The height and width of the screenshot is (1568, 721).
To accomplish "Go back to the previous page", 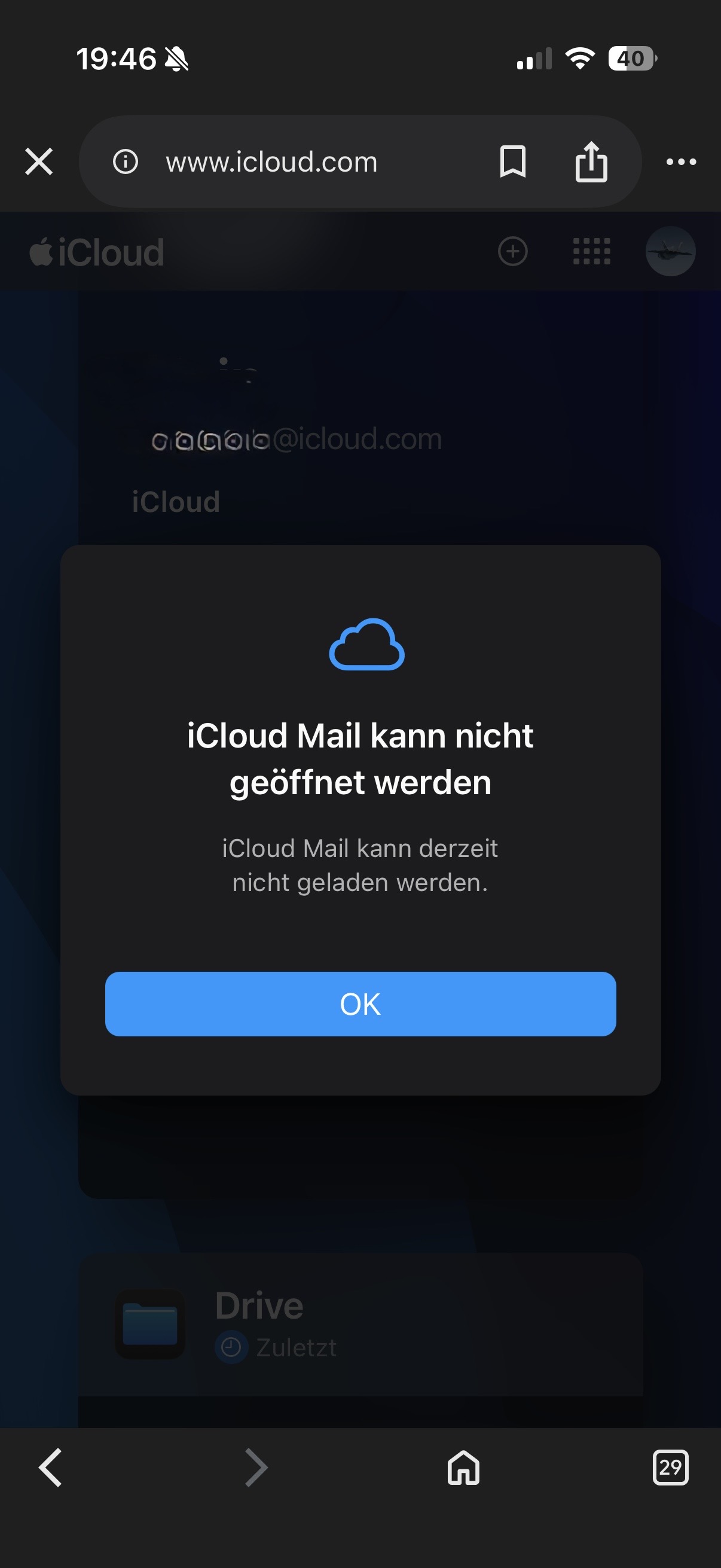I will 50,1468.
